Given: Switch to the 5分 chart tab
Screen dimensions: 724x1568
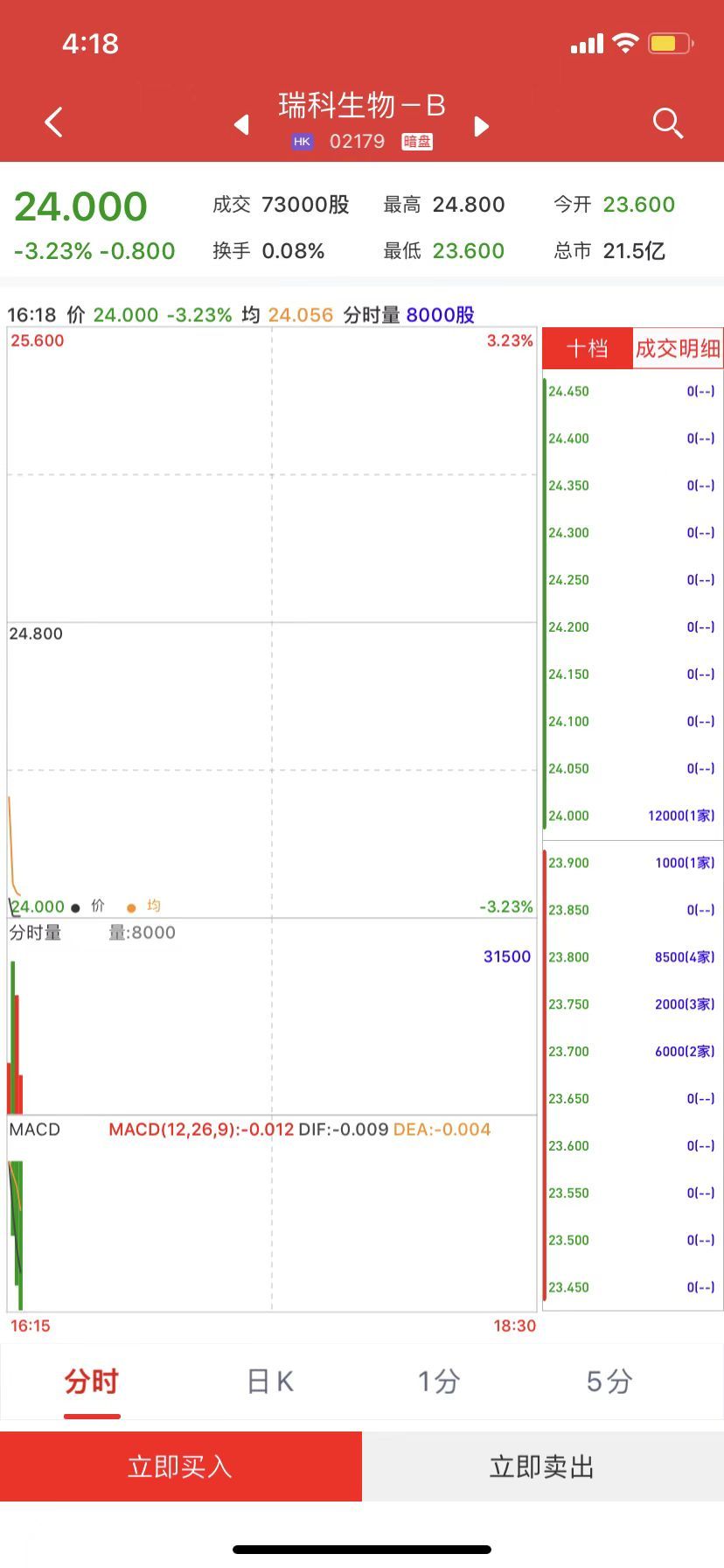Looking at the screenshot, I should (609, 1382).
